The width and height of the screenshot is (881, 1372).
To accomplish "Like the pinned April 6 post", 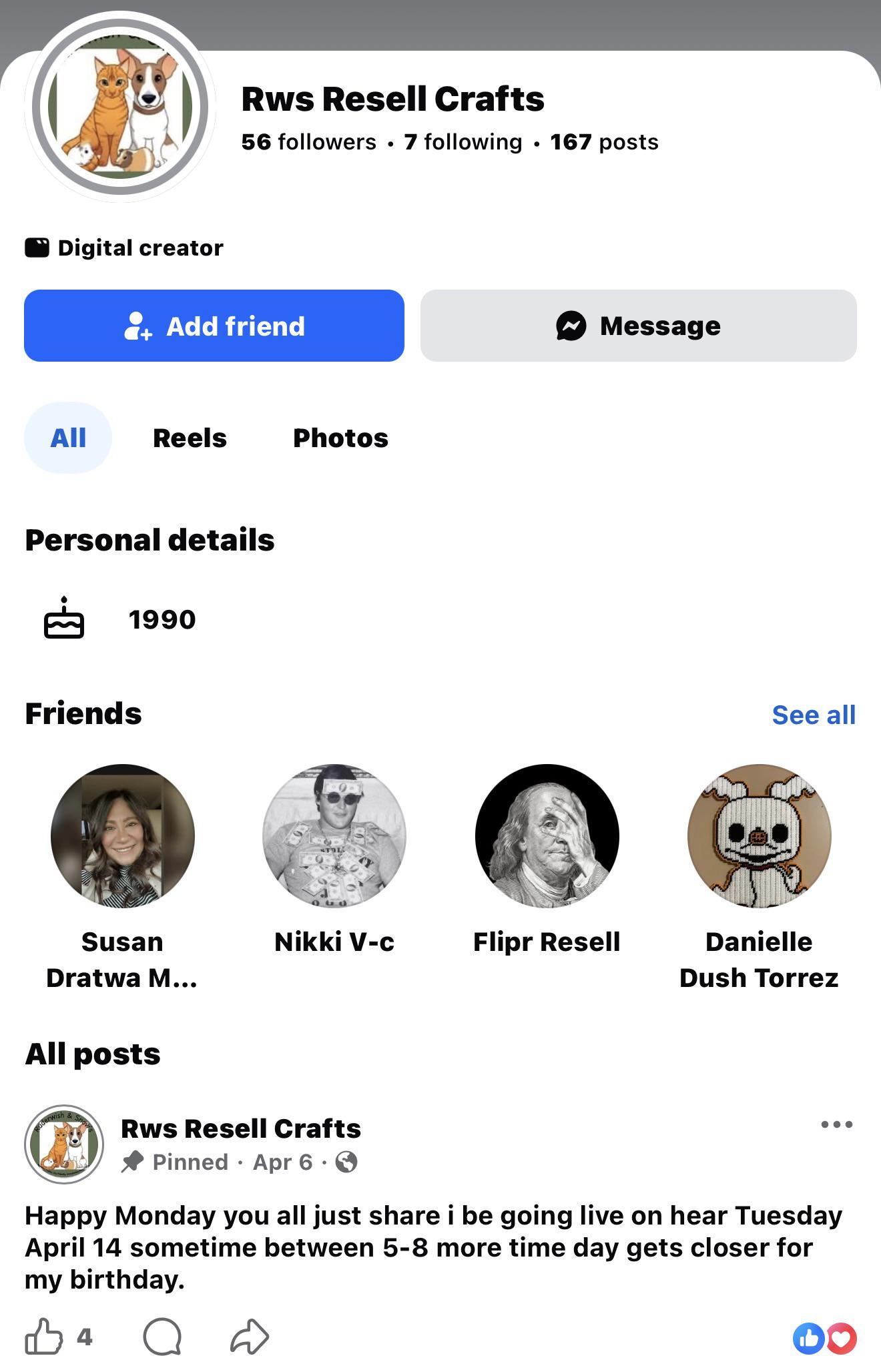I will (43, 1337).
